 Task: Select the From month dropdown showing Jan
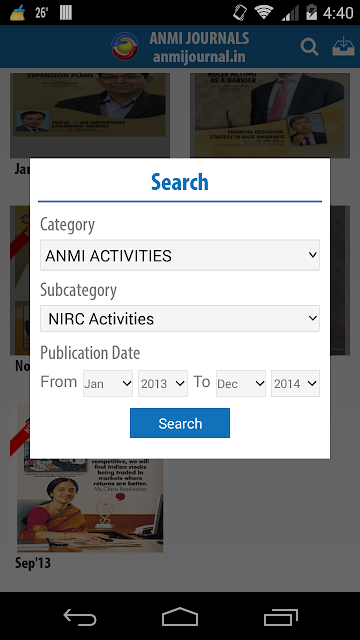(108, 383)
